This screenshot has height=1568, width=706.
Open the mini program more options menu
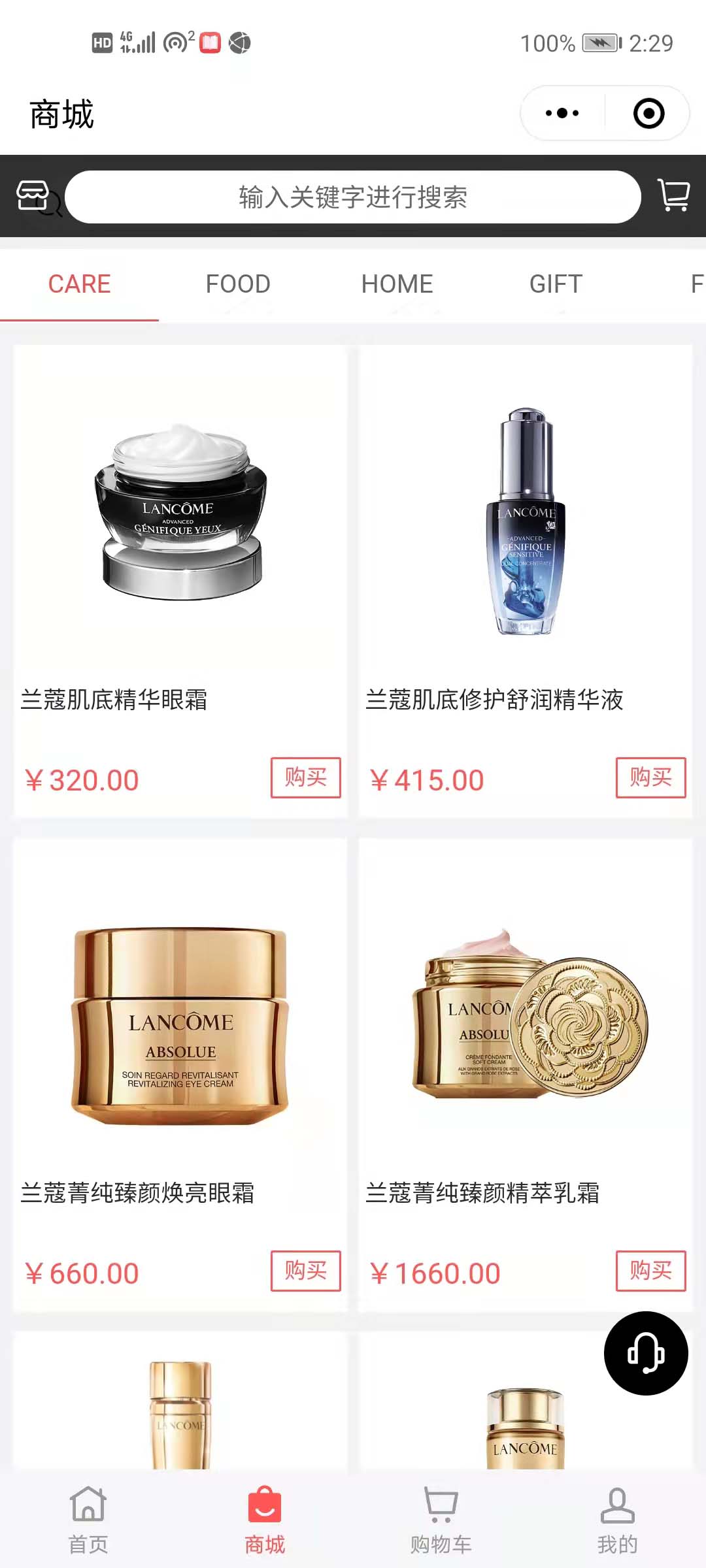coord(562,114)
